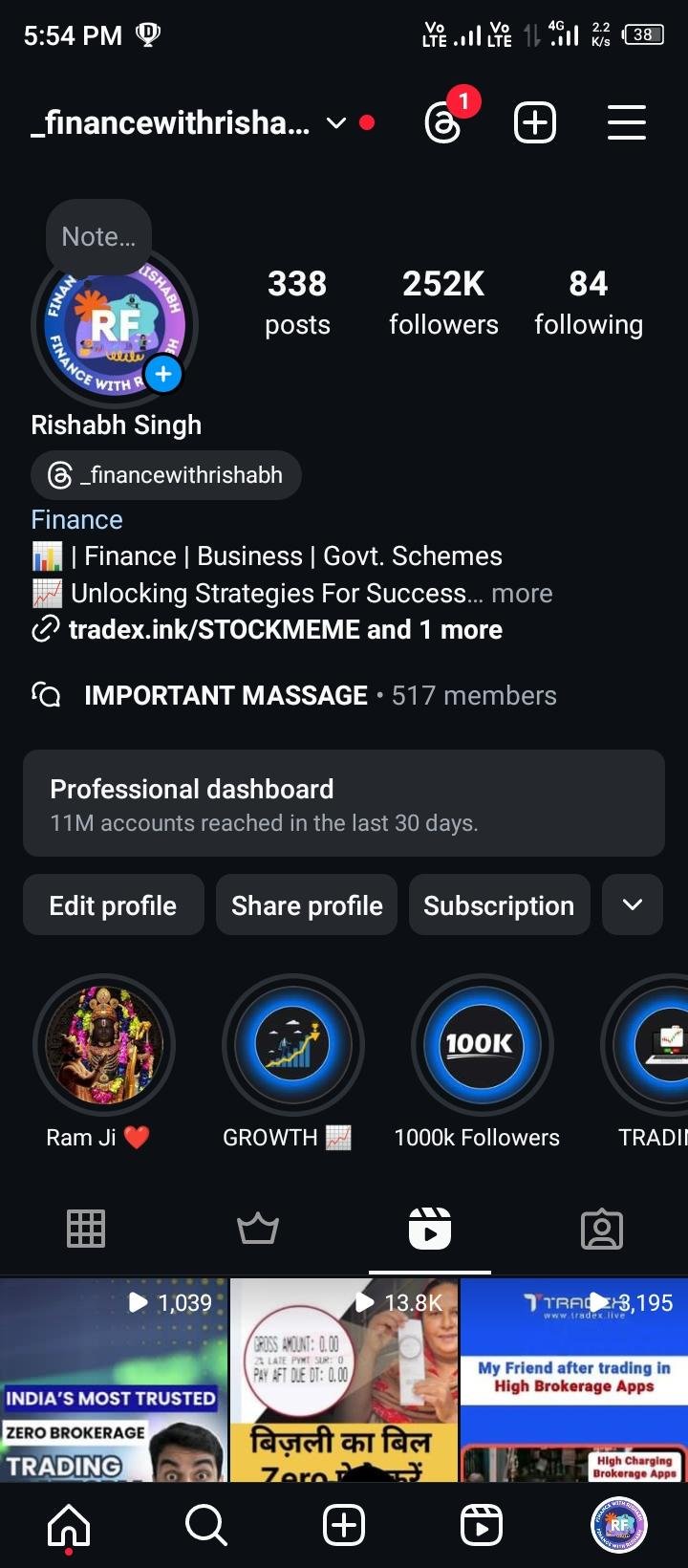Screen dimensions: 688x1568
Task: View the 84 following list
Action: (x=588, y=302)
